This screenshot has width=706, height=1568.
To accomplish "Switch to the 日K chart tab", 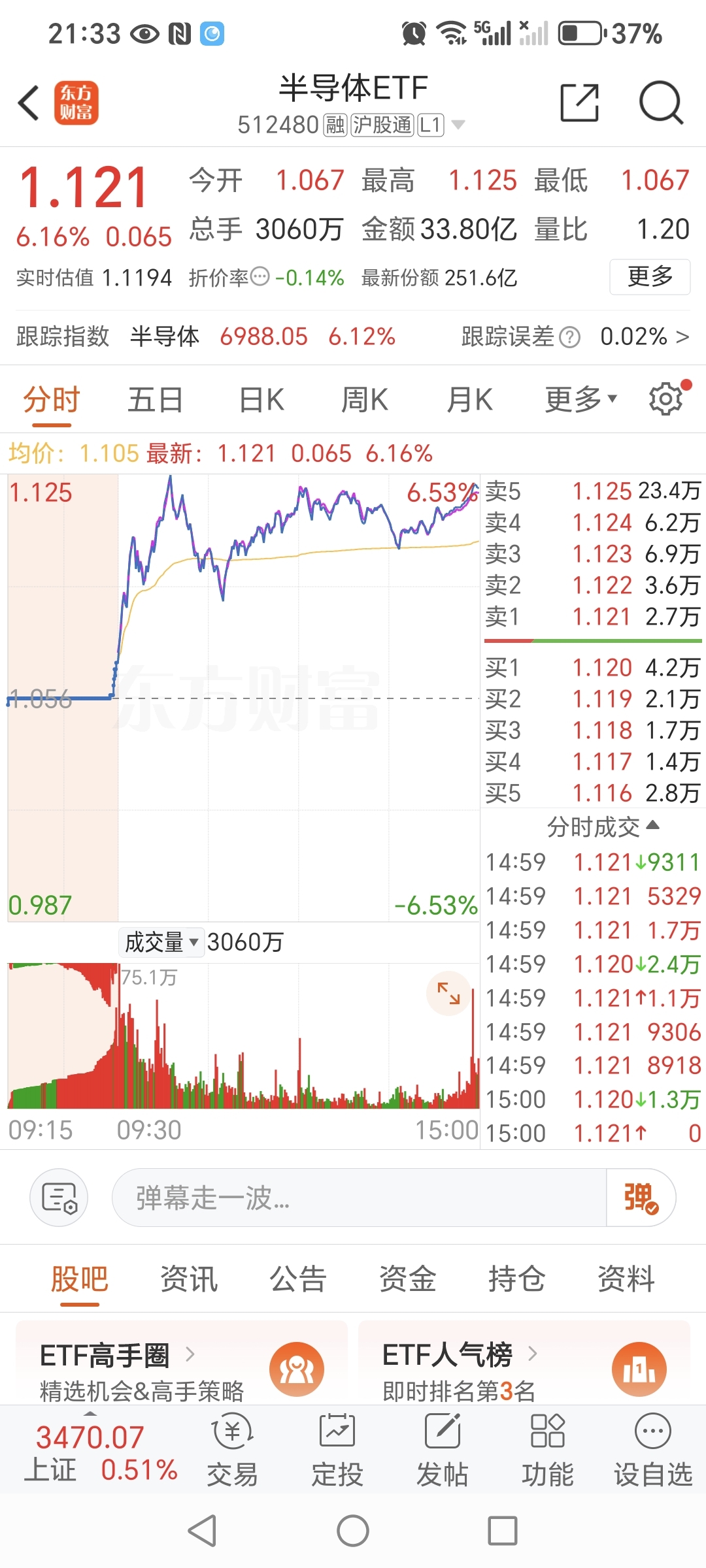I will 260,399.
